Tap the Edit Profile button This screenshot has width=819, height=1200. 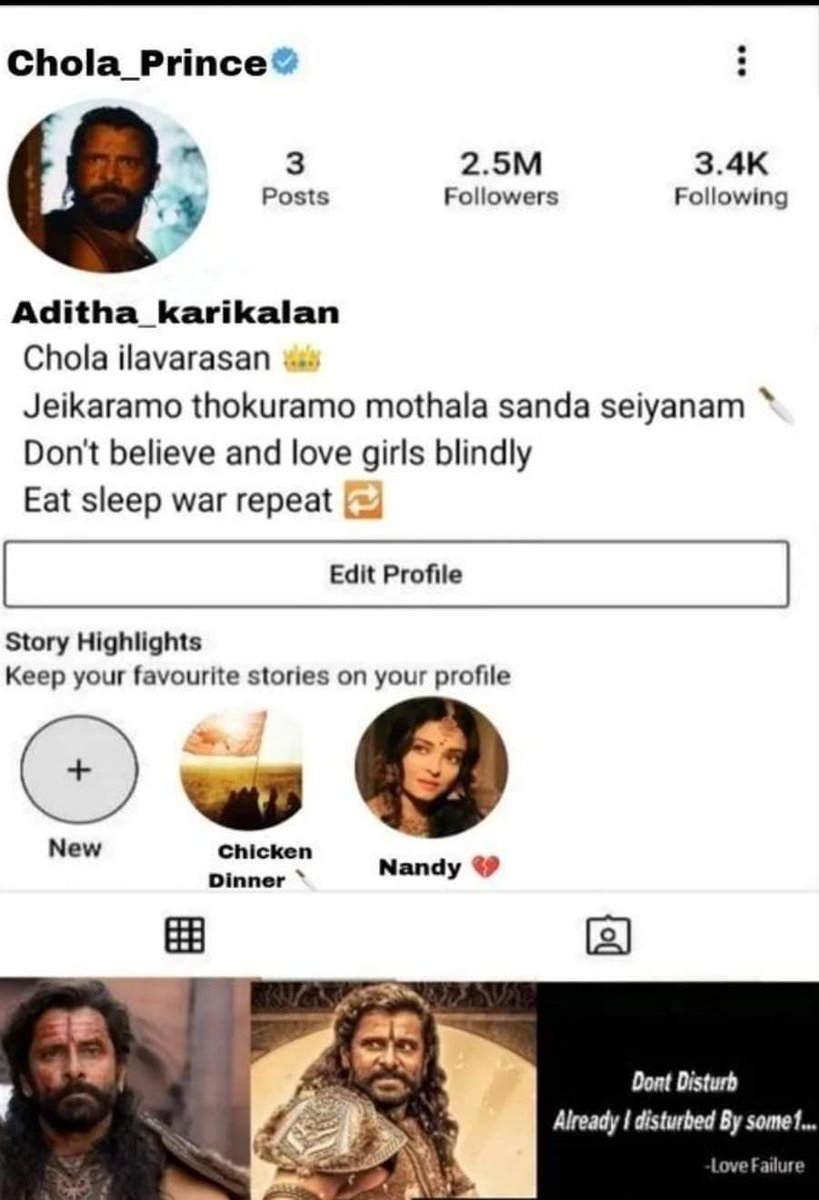[x=396, y=574]
